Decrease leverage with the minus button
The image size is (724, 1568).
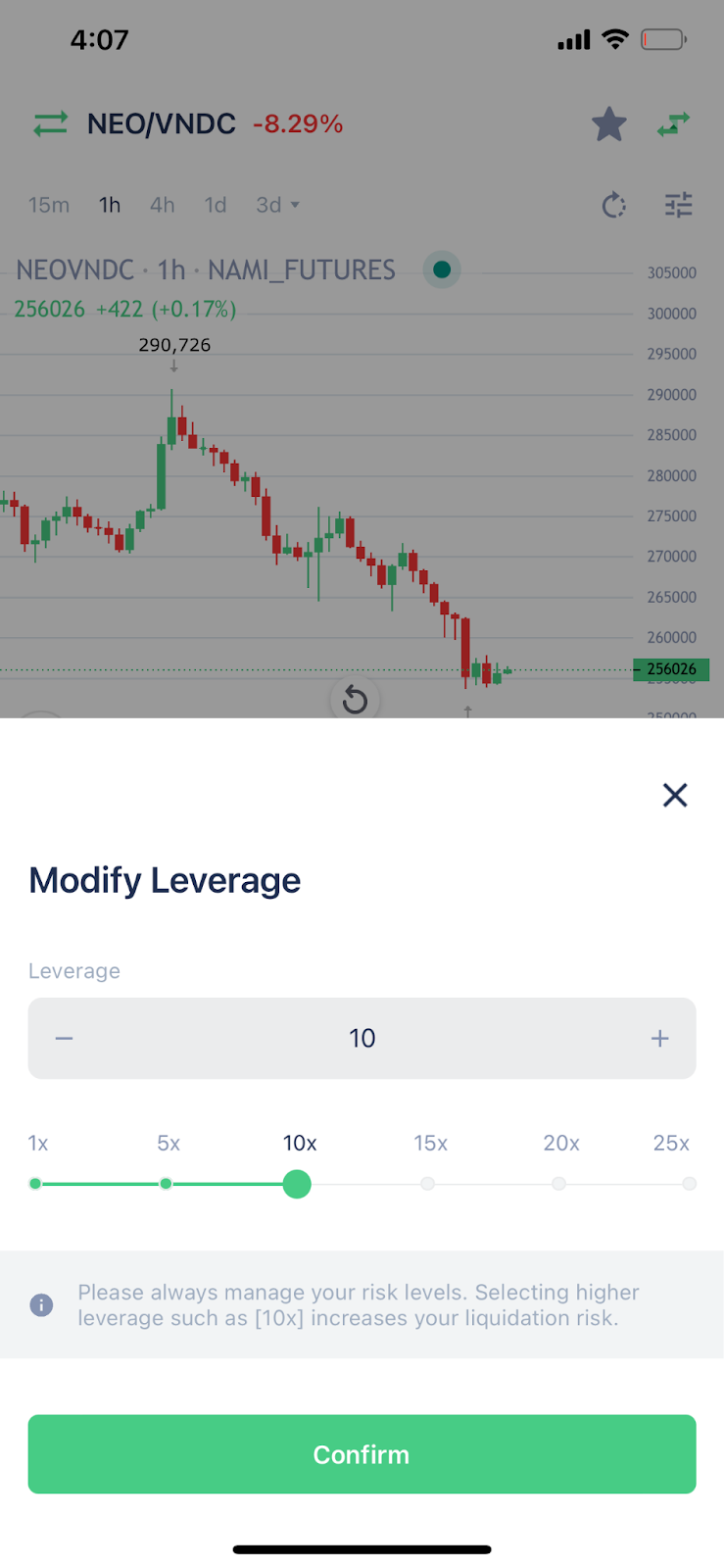(x=64, y=1038)
